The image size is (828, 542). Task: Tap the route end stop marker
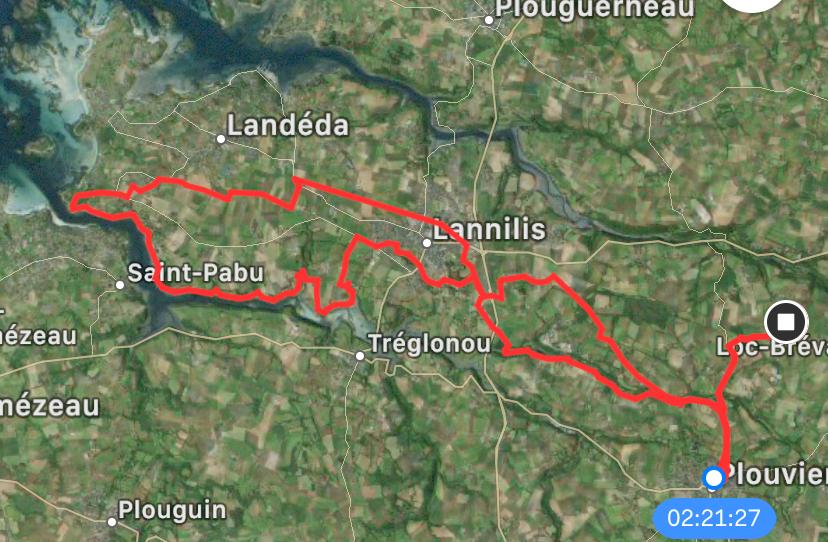coord(785,323)
